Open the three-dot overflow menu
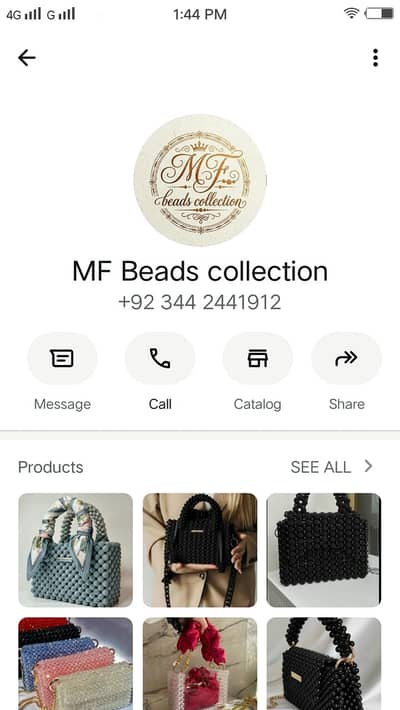The width and height of the screenshot is (400, 710). click(x=375, y=58)
